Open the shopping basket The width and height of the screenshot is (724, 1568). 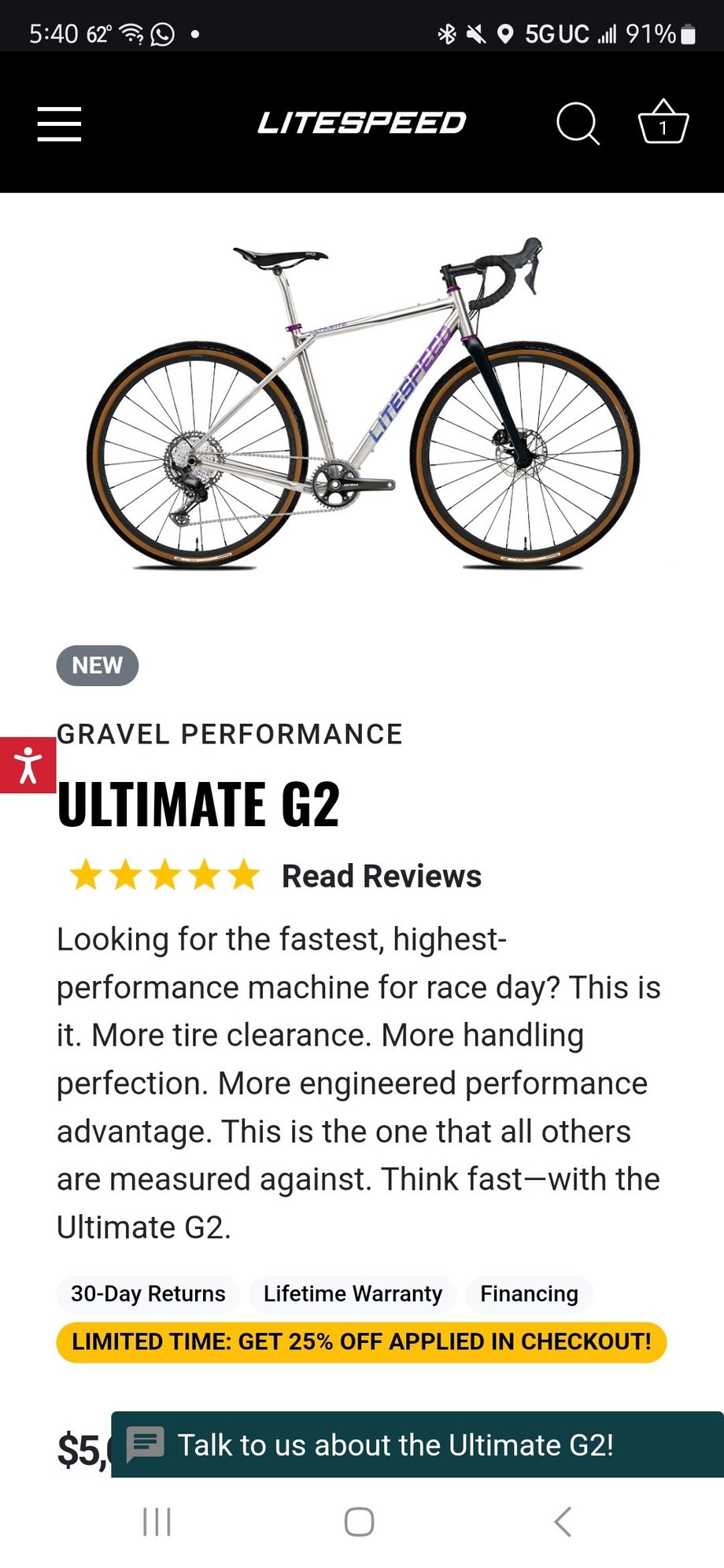663,123
